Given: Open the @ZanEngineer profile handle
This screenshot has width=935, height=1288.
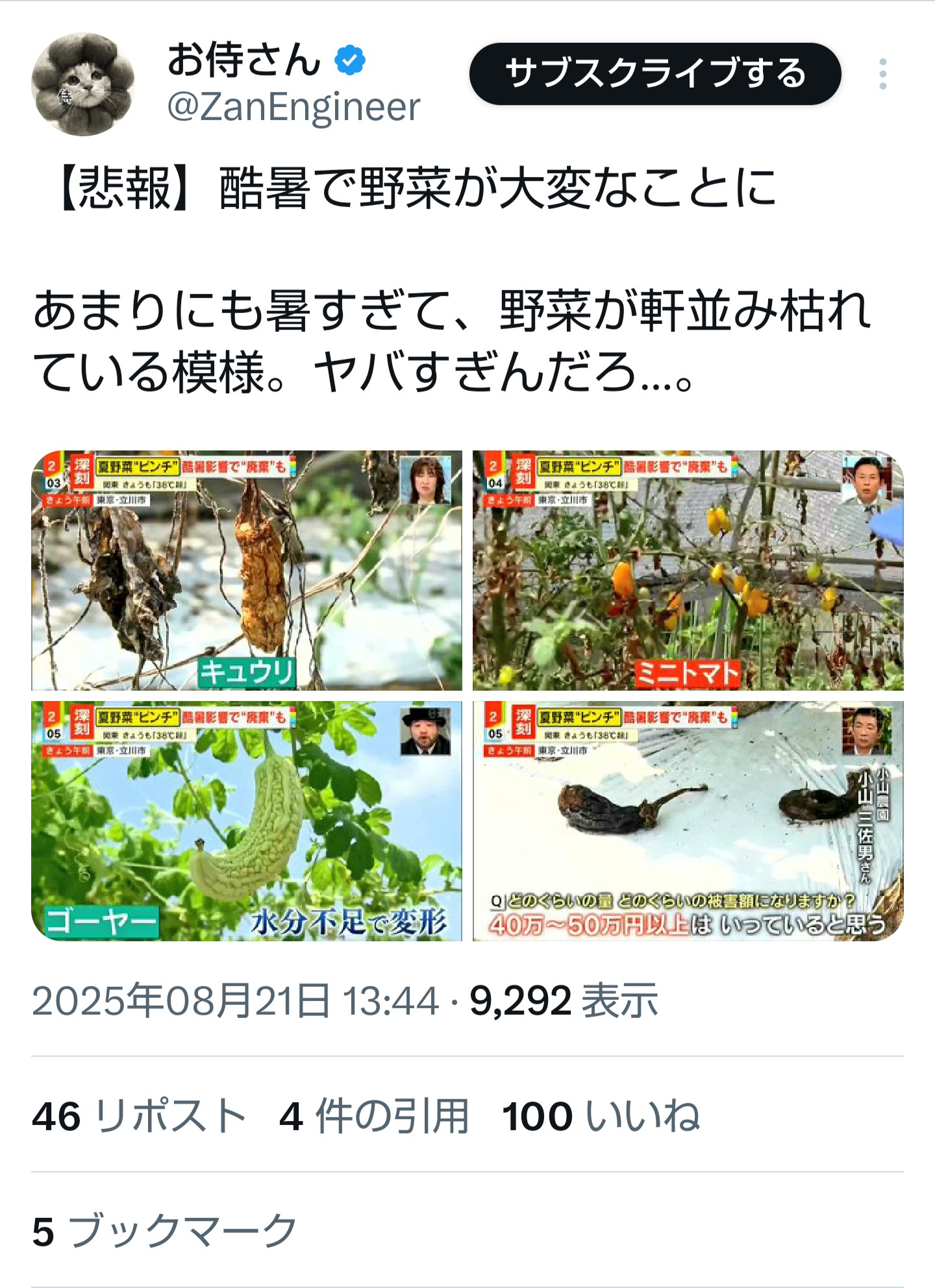Looking at the screenshot, I should (x=293, y=107).
